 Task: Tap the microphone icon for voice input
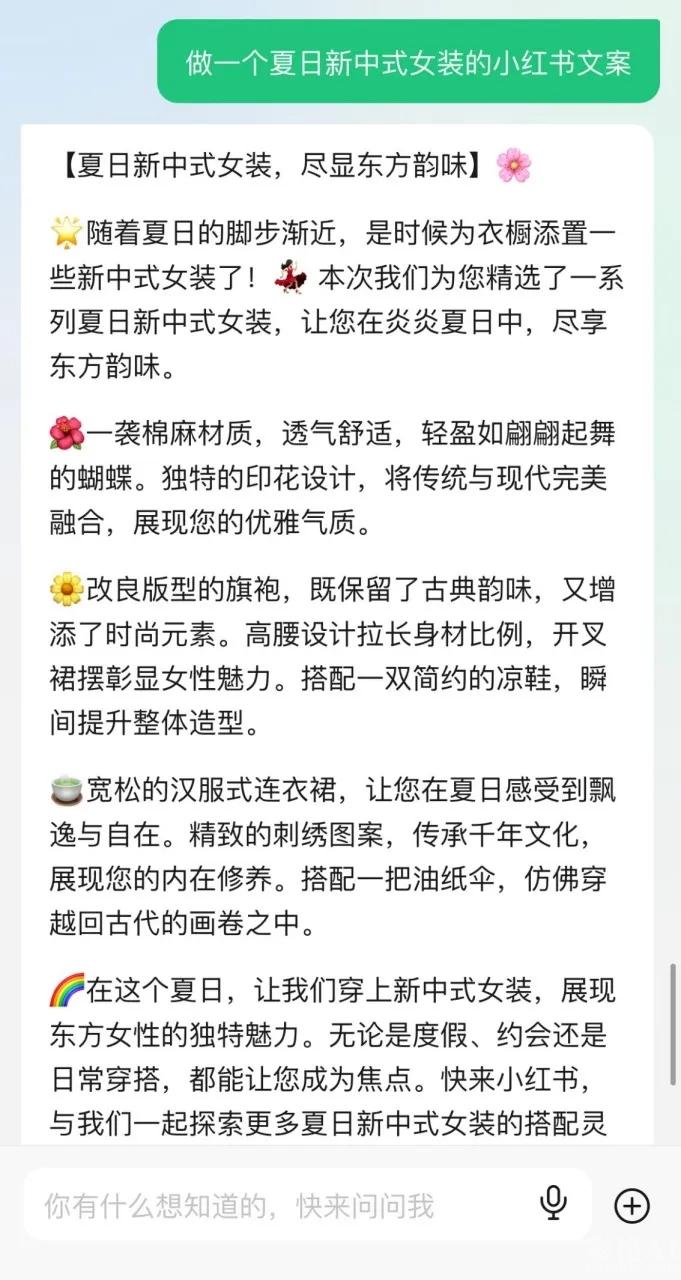553,1203
